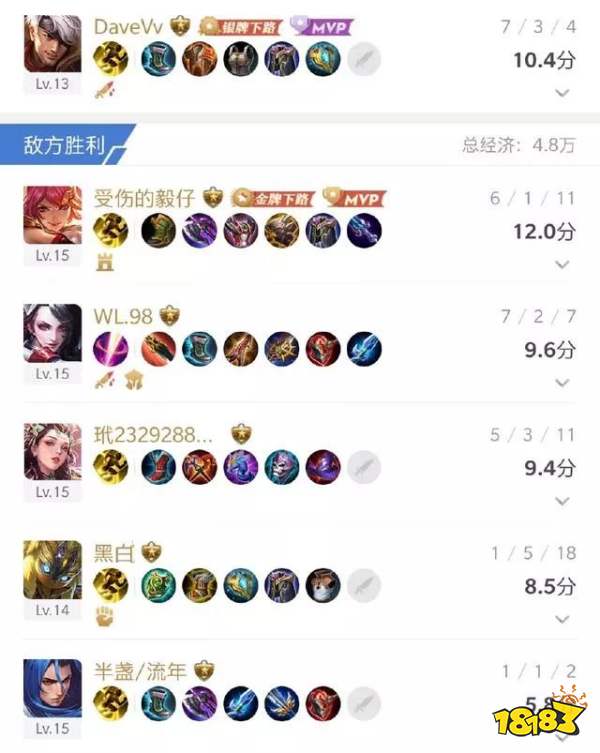Open 半盏/流年's hero avatar
600x753 pixels.
coord(52,687)
